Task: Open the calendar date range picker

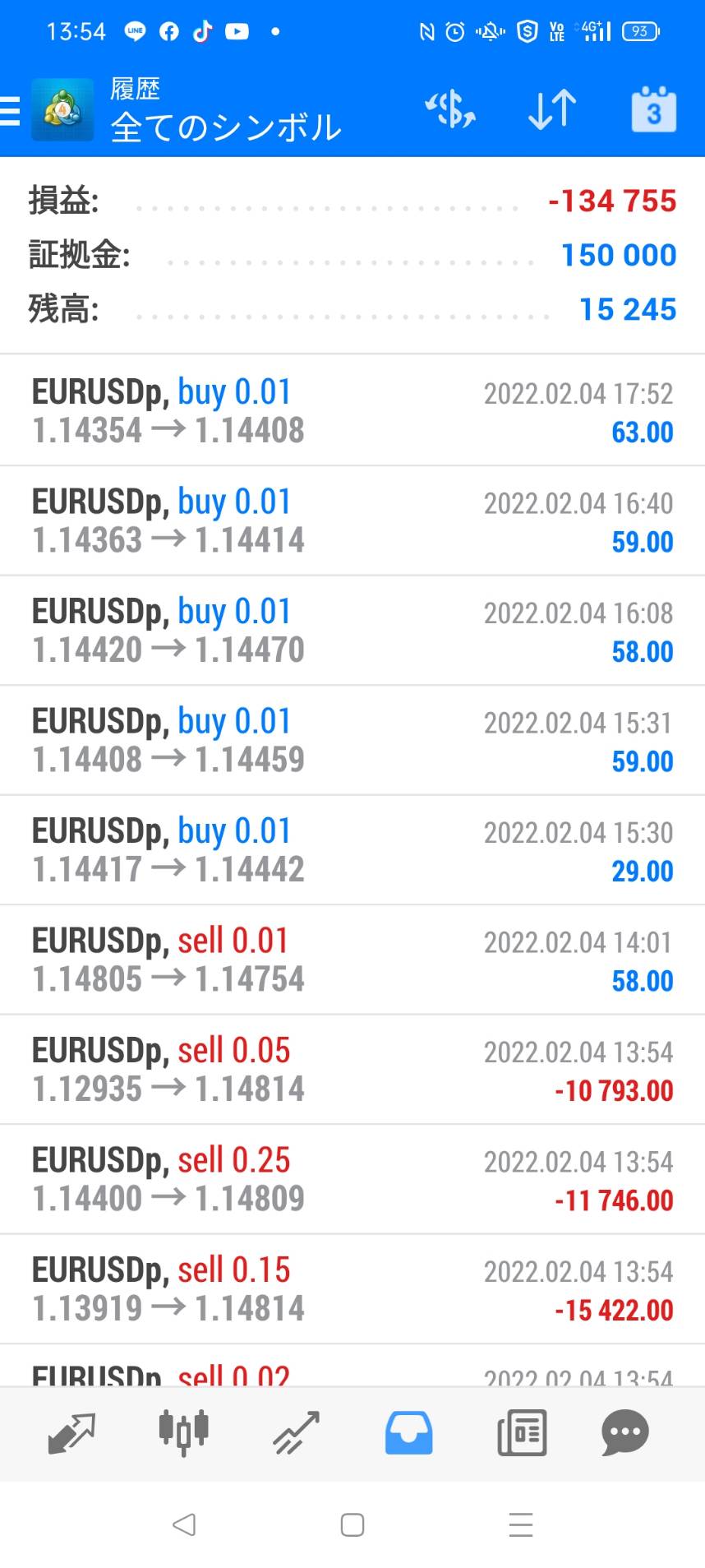Action: click(653, 109)
